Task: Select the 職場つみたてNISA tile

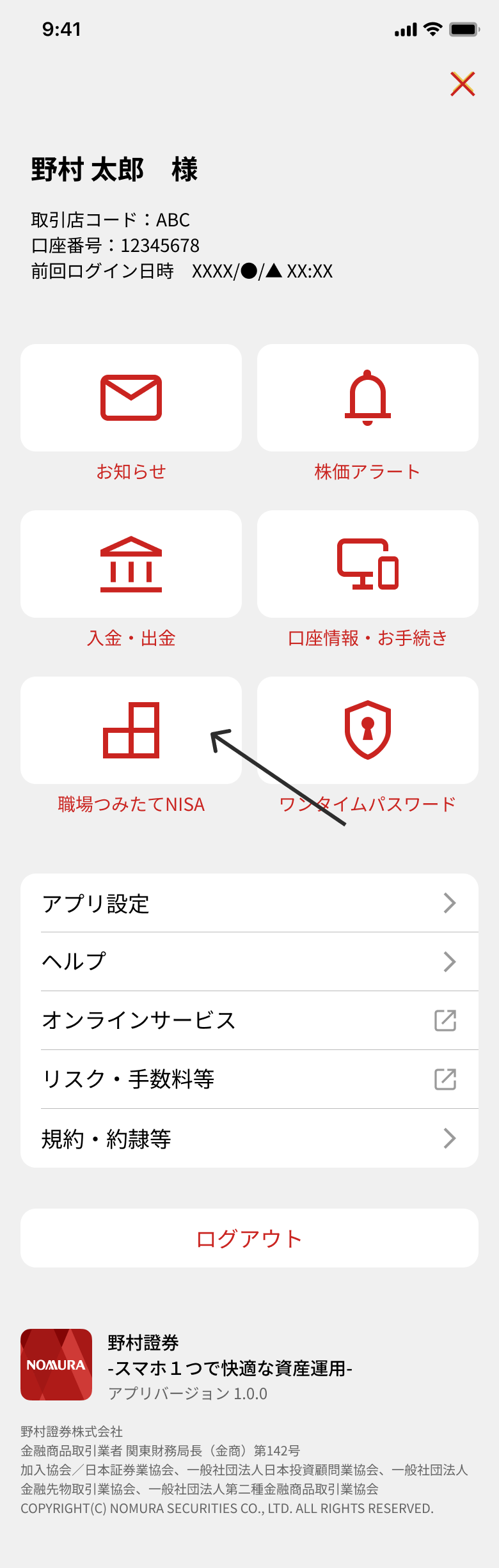Action: point(131,730)
